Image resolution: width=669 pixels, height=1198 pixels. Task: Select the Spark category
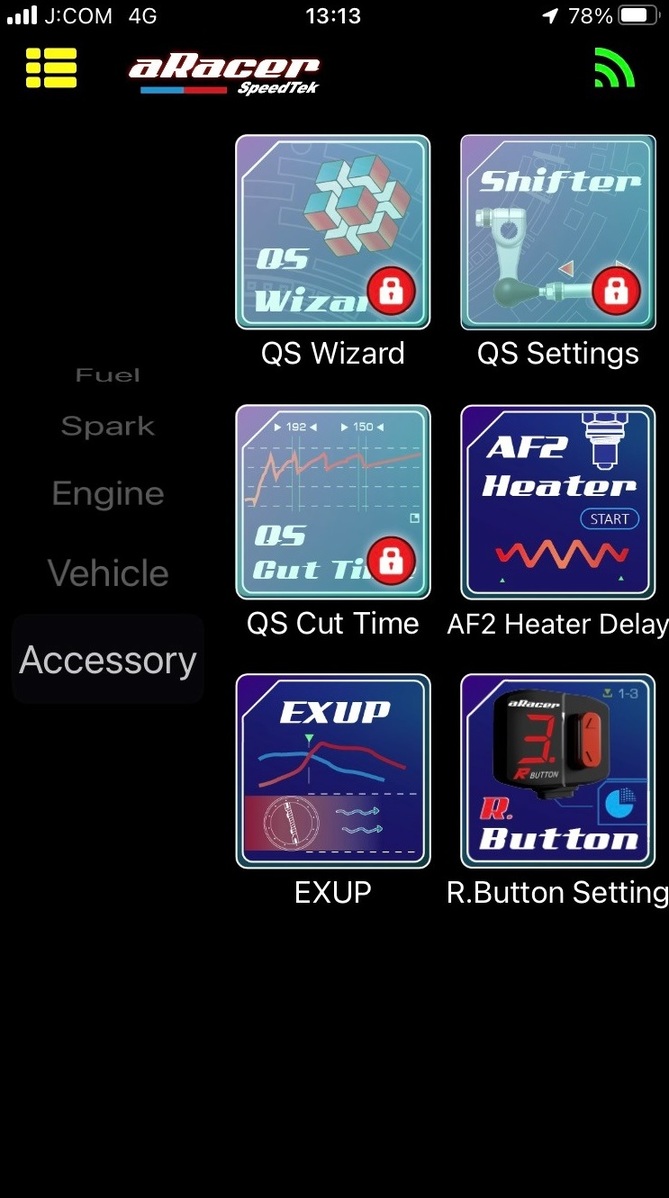pos(108,426)
